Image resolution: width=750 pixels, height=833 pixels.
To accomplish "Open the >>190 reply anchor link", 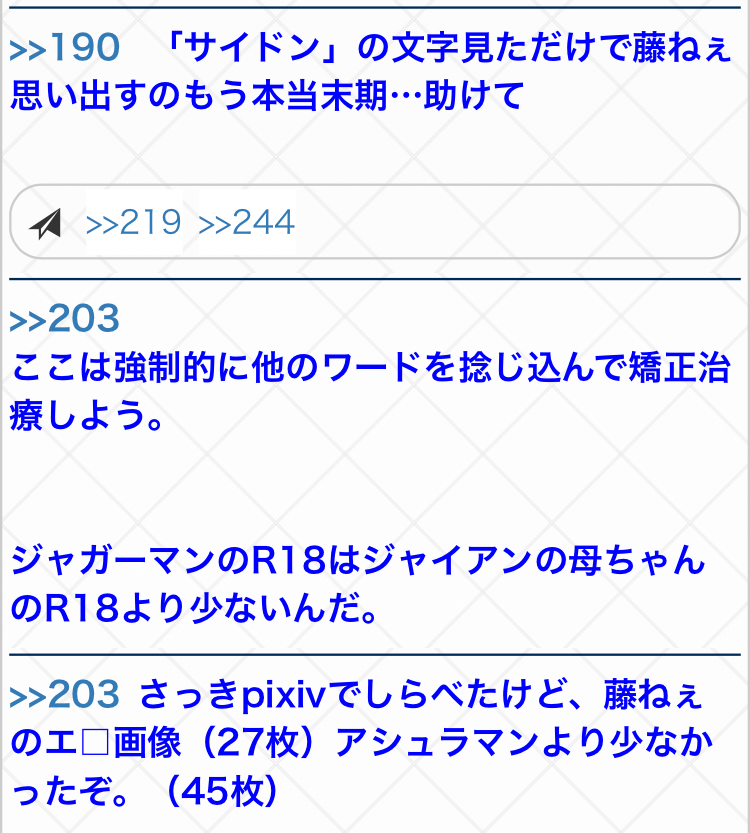I will tap(65, 47).
